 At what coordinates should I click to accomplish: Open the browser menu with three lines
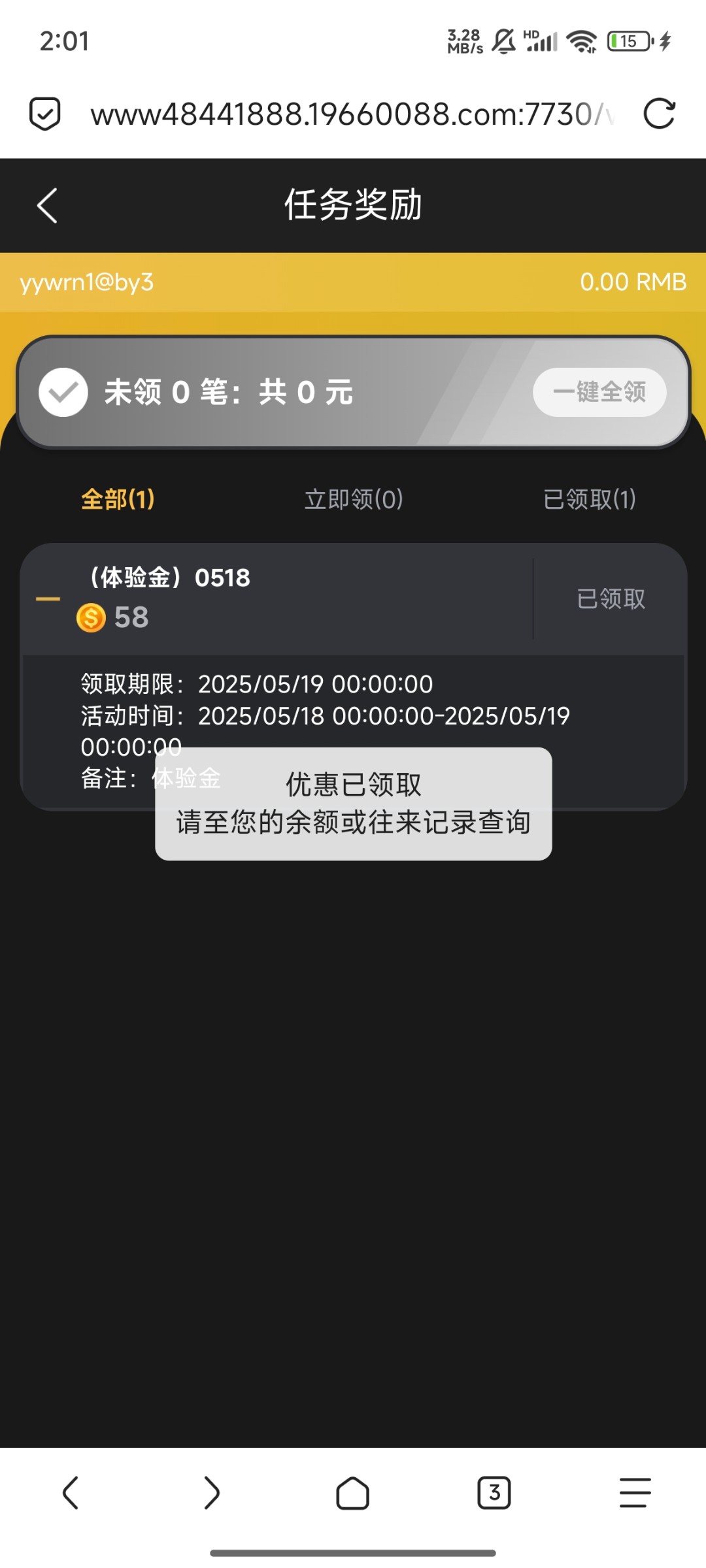coord(635,1493)
